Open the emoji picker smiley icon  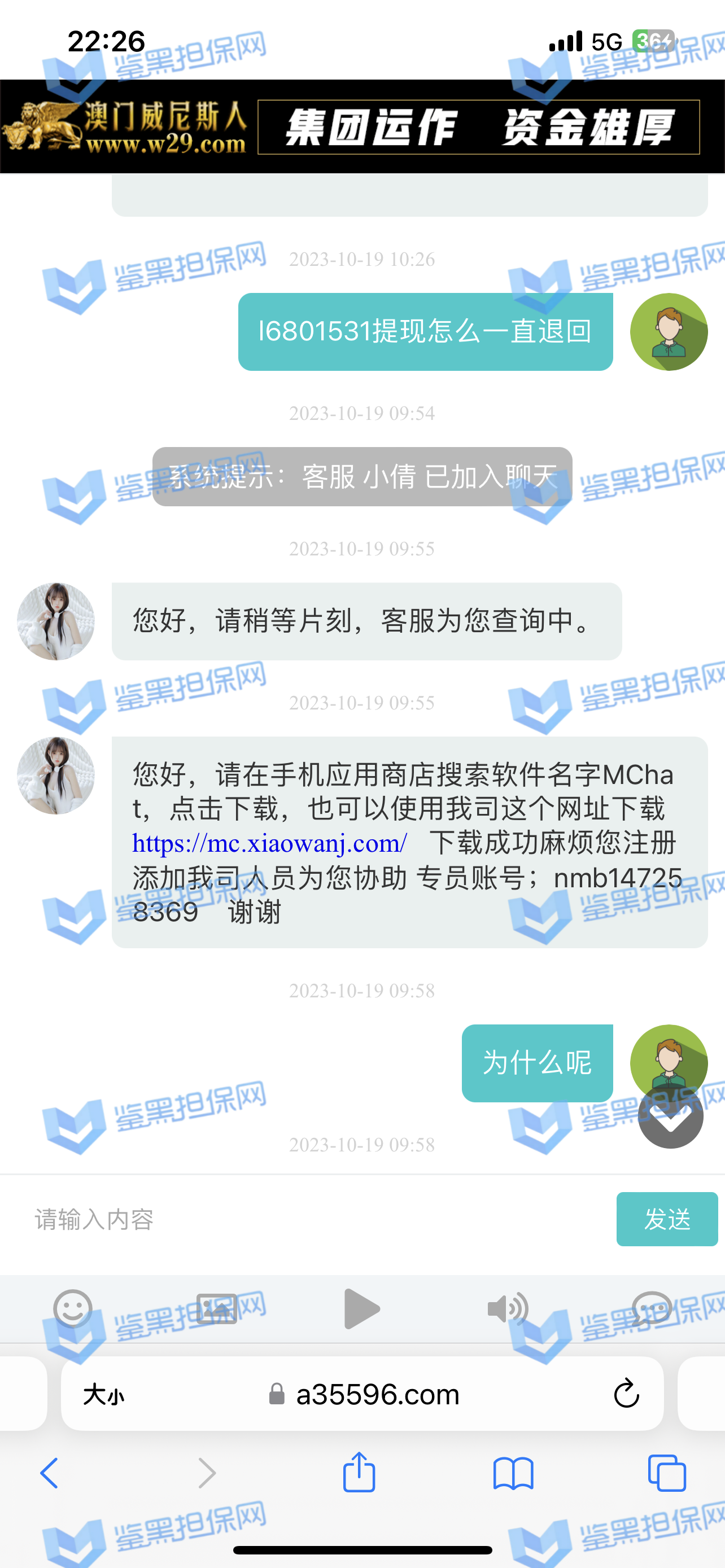[72, 1308]
